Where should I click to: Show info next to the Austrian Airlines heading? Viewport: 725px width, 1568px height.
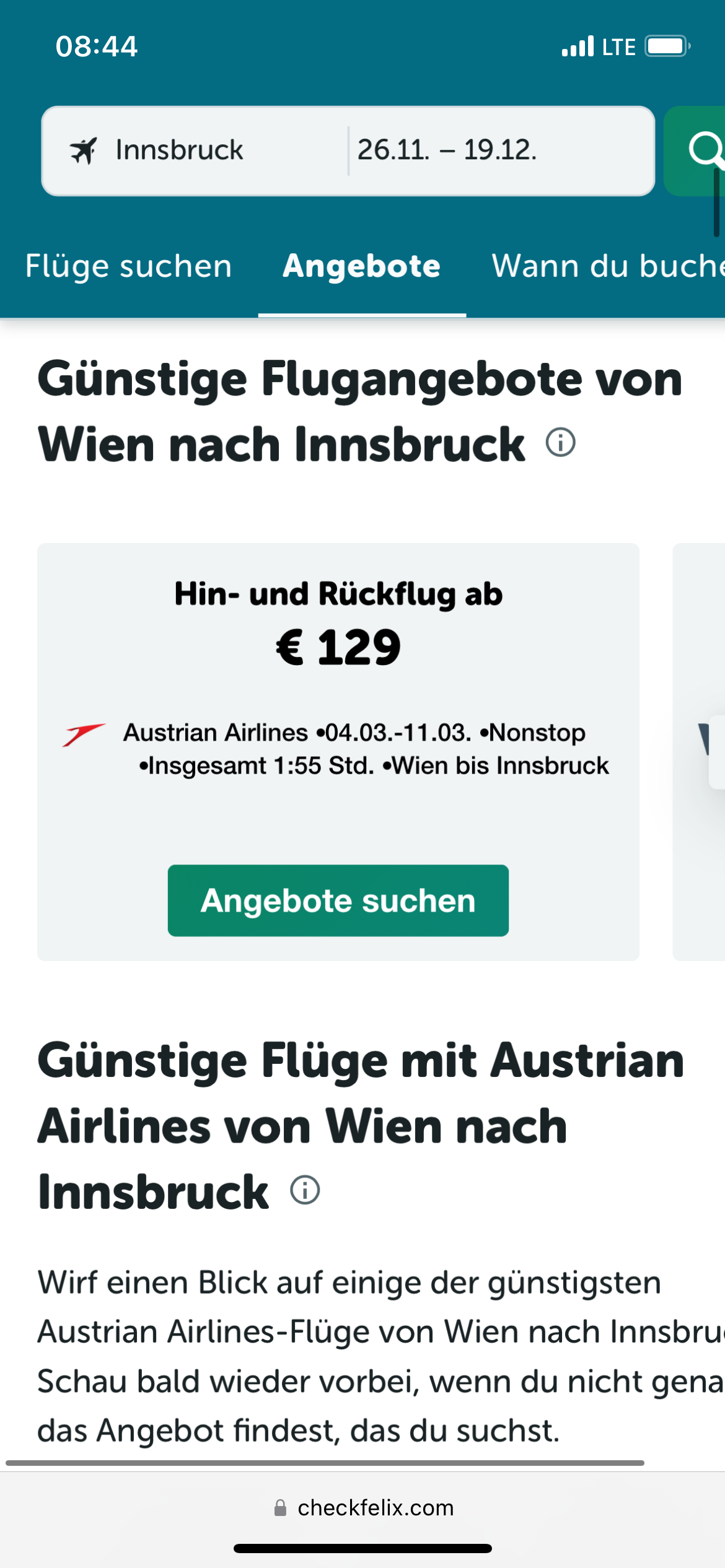(x=305, y=1190)
